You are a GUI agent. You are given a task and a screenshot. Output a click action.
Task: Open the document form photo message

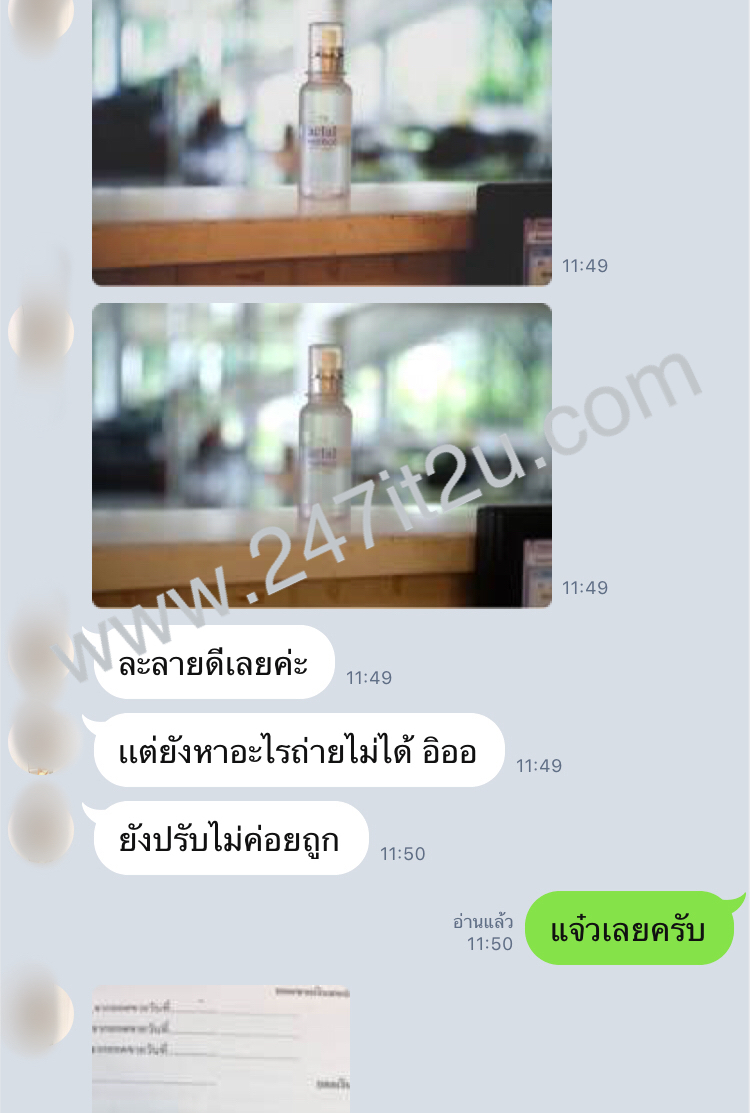click(x=221, y=1048)
